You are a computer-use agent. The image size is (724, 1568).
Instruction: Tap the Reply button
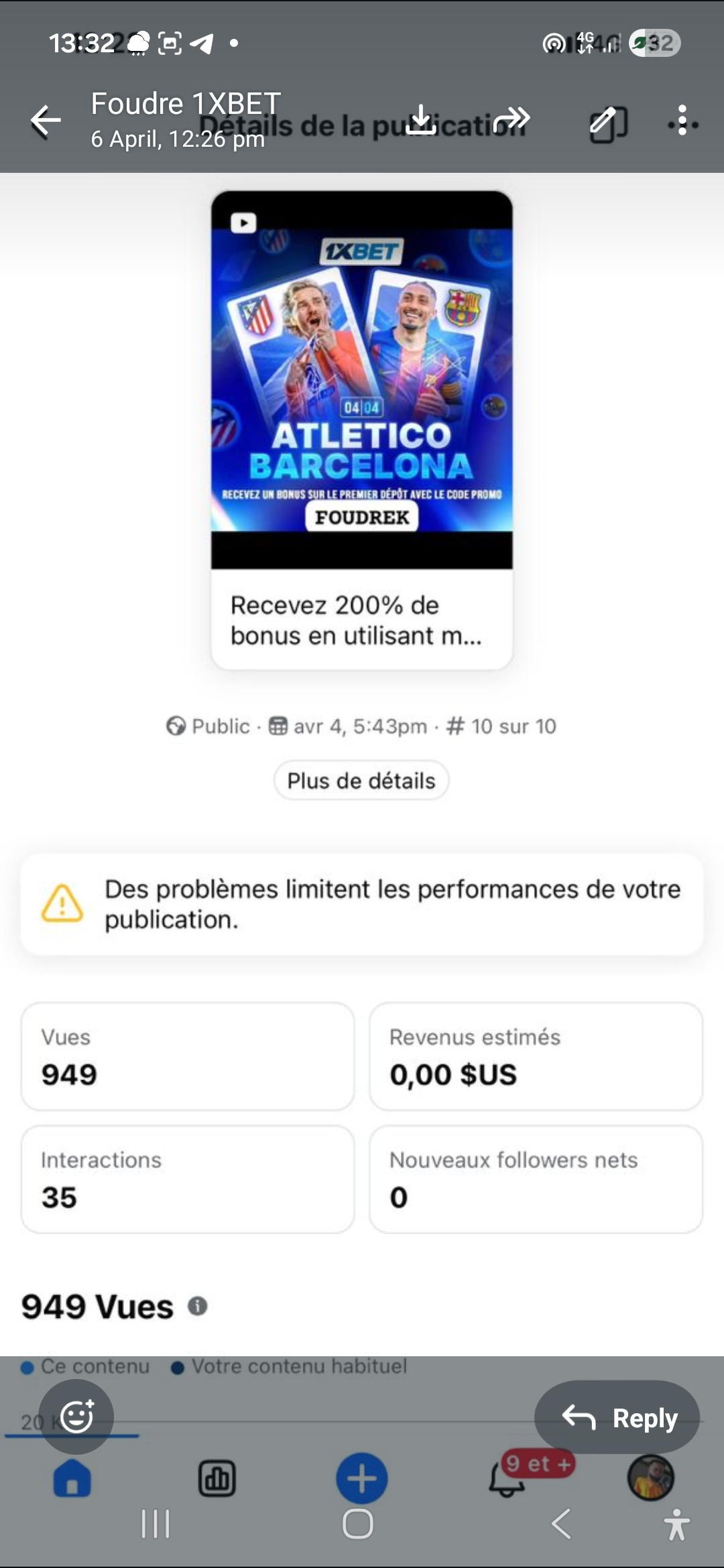point(617,1418)
